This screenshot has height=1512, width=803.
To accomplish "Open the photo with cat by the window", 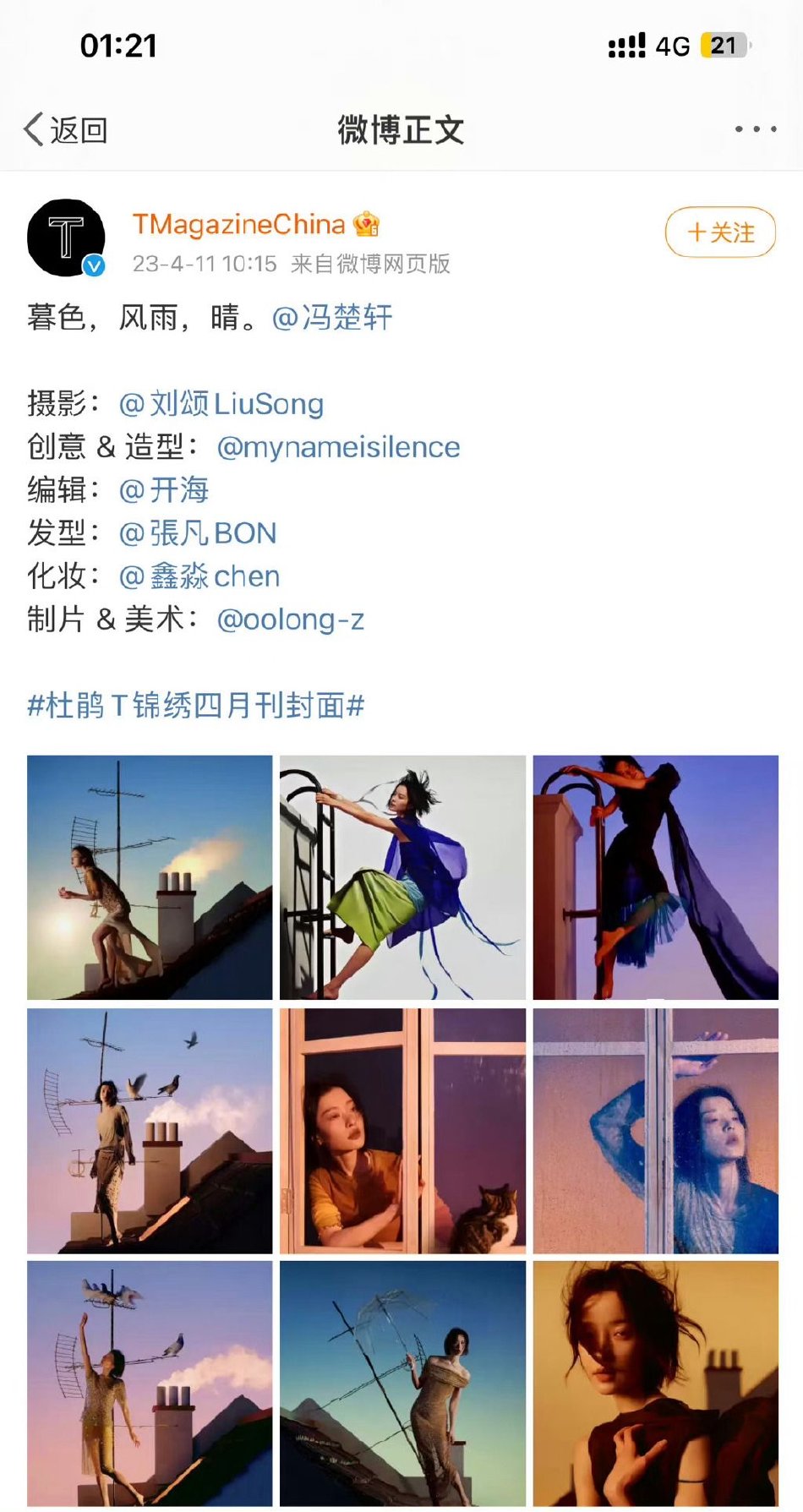I will click(x=402, y=1130).
